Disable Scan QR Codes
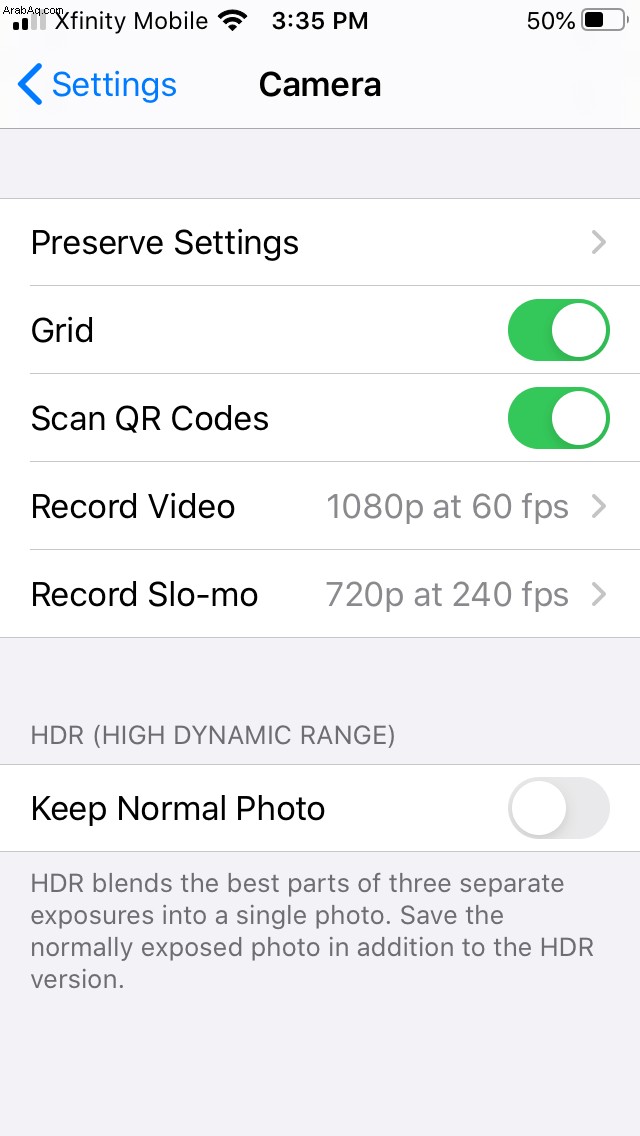 [x=558, y=418]
